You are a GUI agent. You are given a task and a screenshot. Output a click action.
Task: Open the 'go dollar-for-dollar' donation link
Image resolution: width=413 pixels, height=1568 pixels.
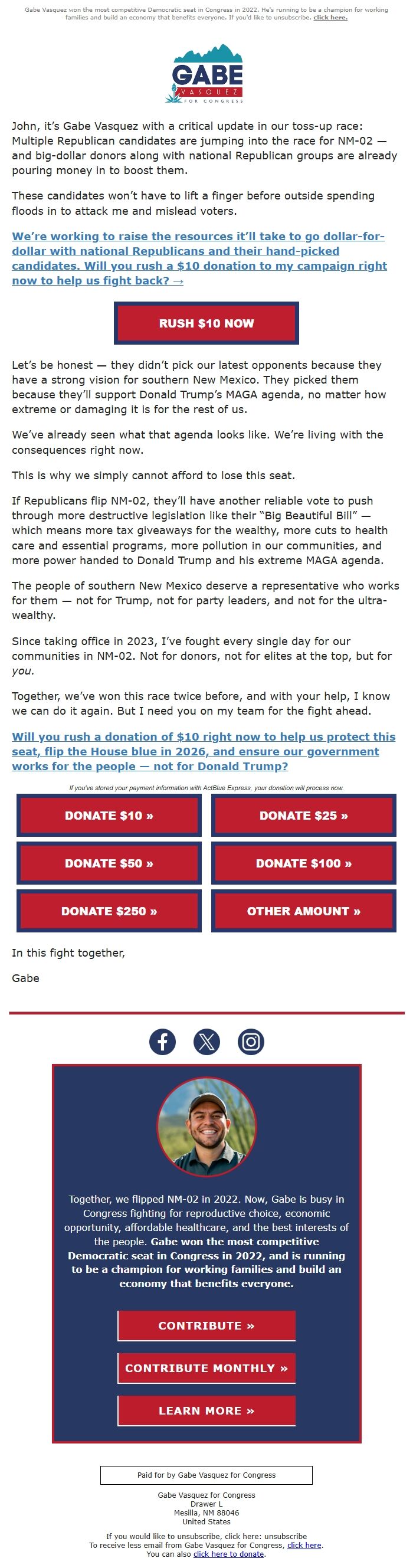199,258
